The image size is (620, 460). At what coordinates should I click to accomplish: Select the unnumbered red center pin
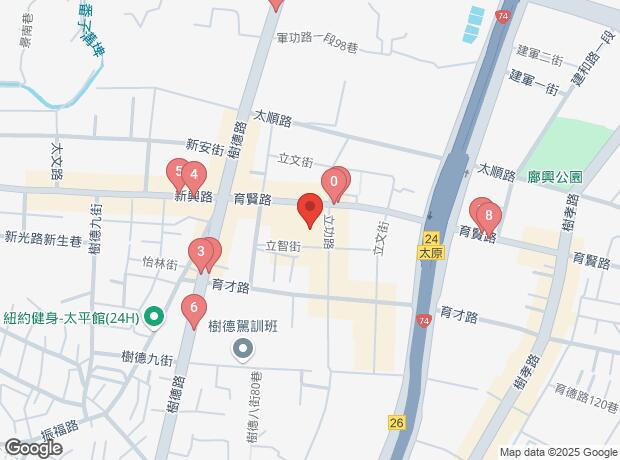coord(310,210)
